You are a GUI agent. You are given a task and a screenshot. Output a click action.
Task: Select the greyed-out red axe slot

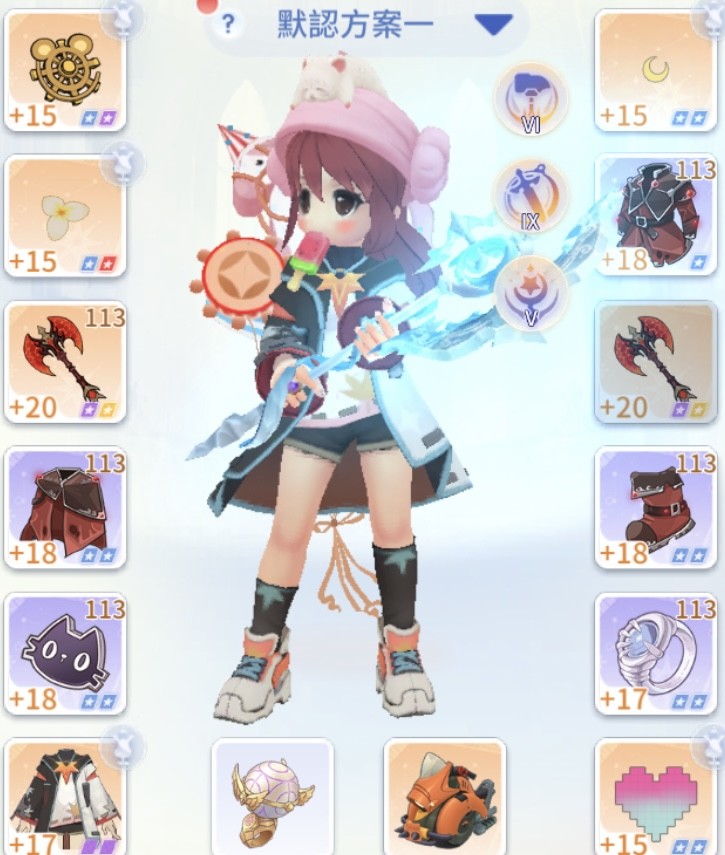(656, 362)
